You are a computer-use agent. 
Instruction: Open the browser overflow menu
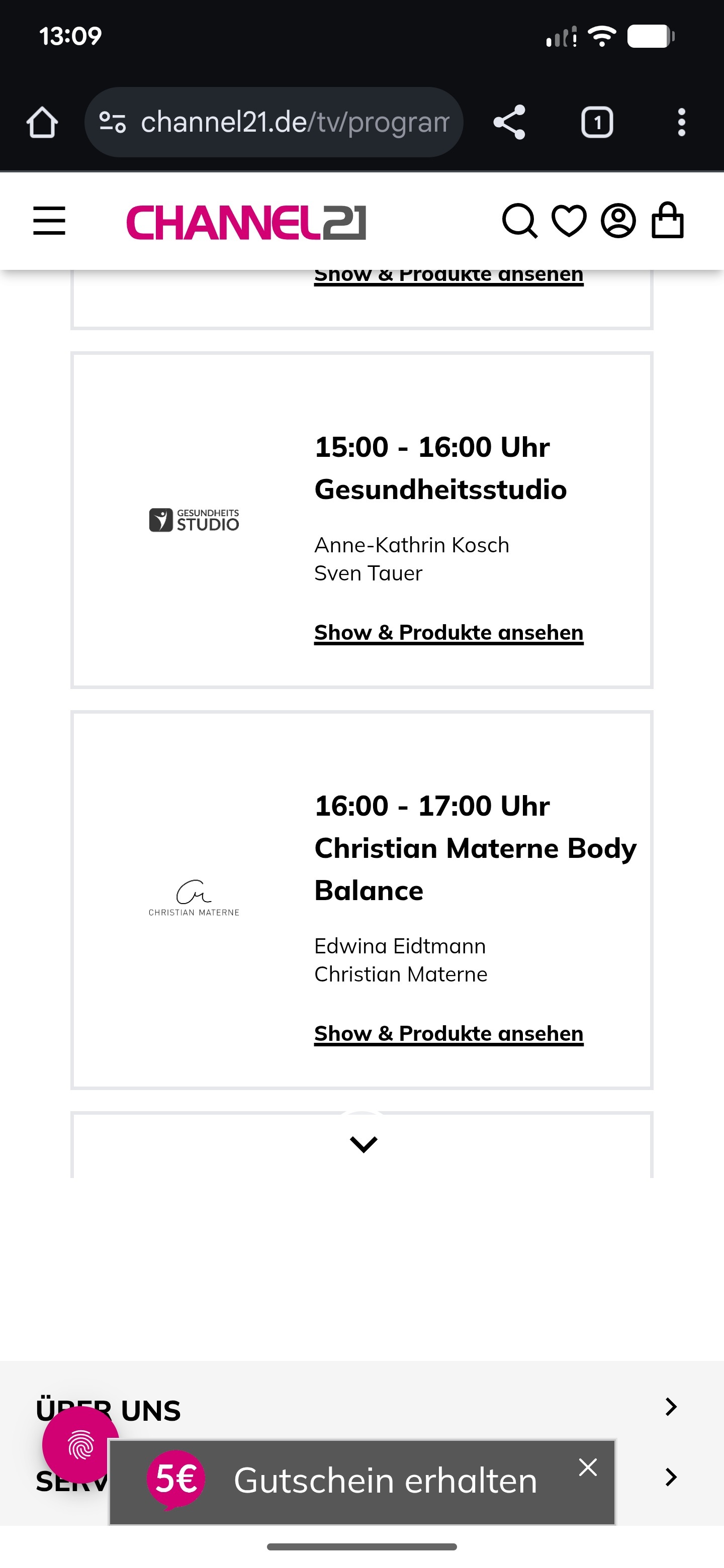click(x=681, y=122)
